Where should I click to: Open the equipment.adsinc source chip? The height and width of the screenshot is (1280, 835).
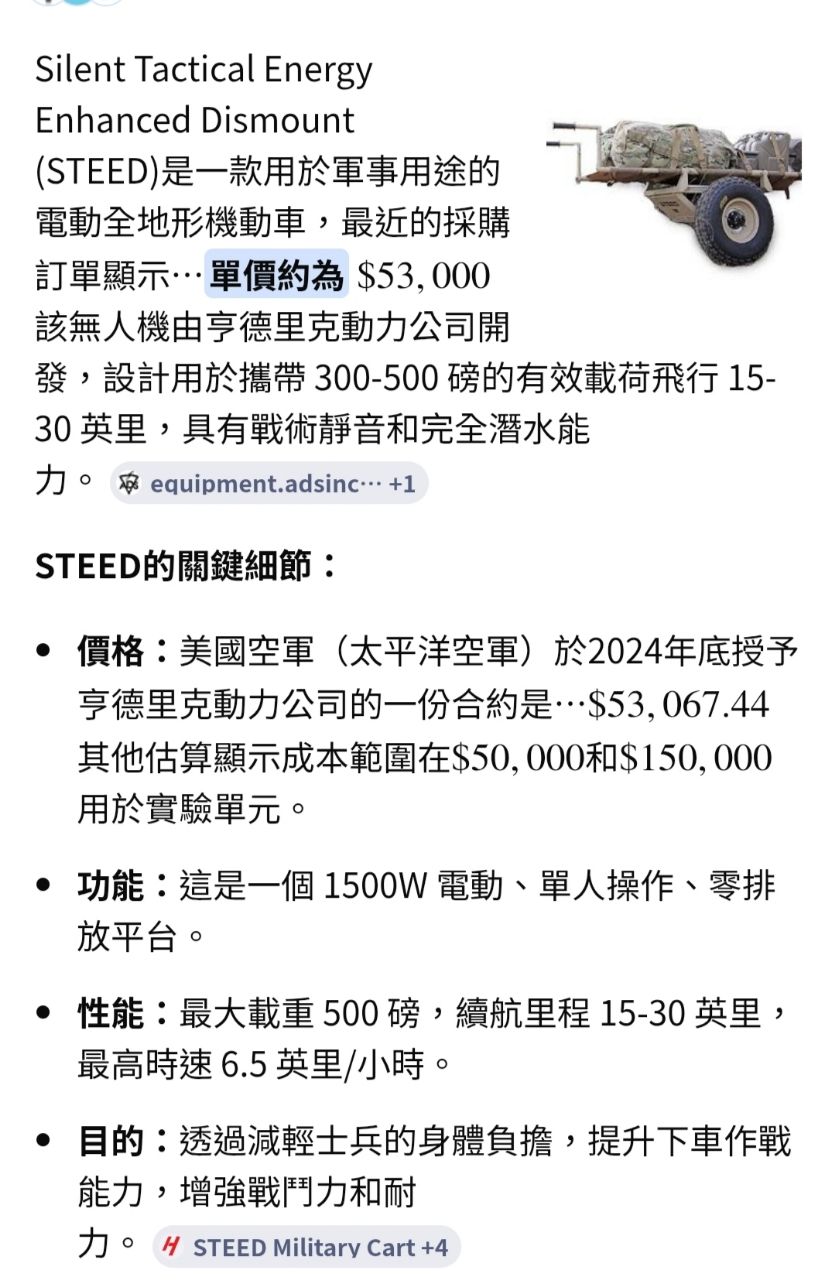pos(269,484)
